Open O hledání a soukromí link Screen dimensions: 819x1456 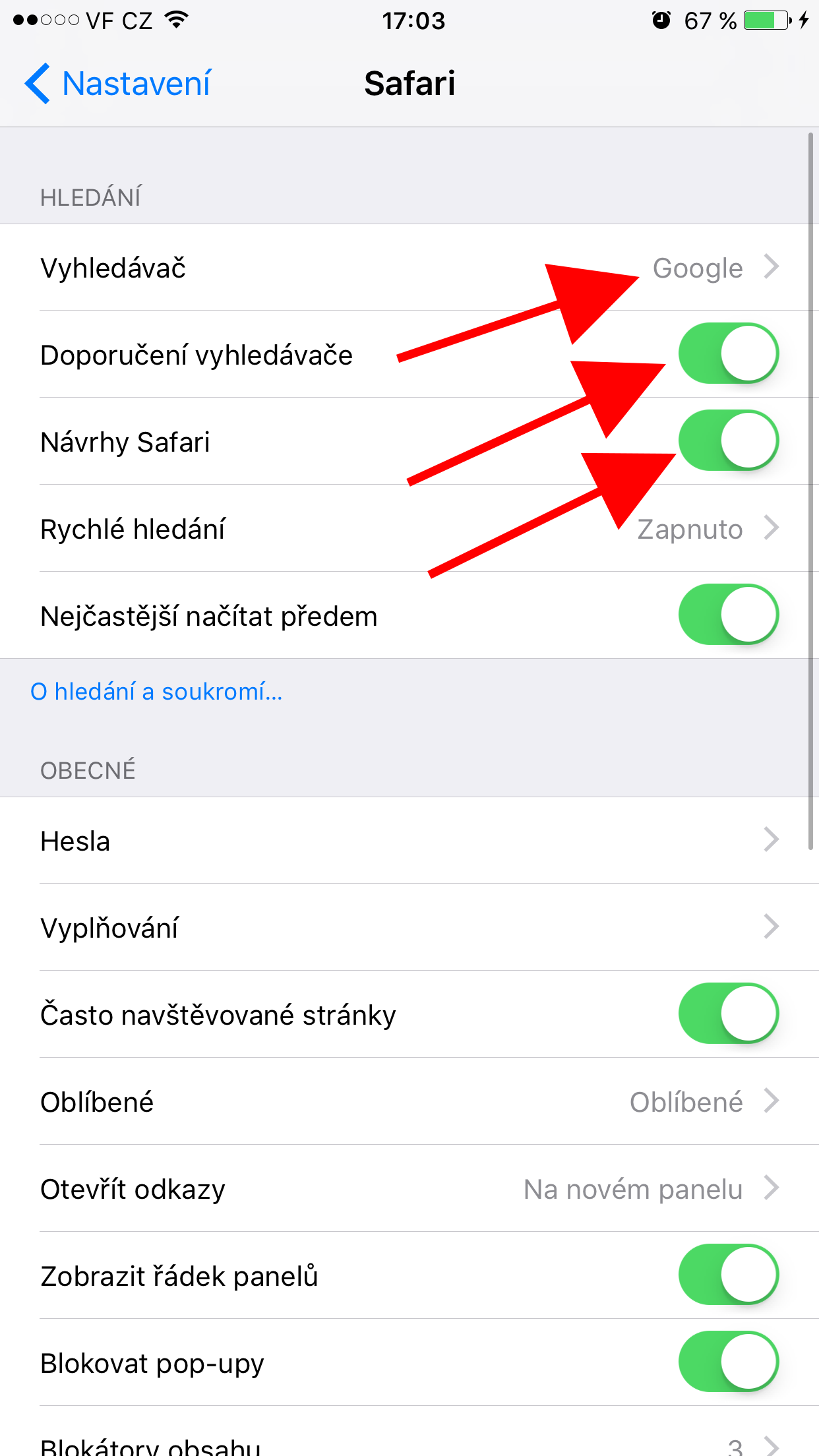[156, 692]
